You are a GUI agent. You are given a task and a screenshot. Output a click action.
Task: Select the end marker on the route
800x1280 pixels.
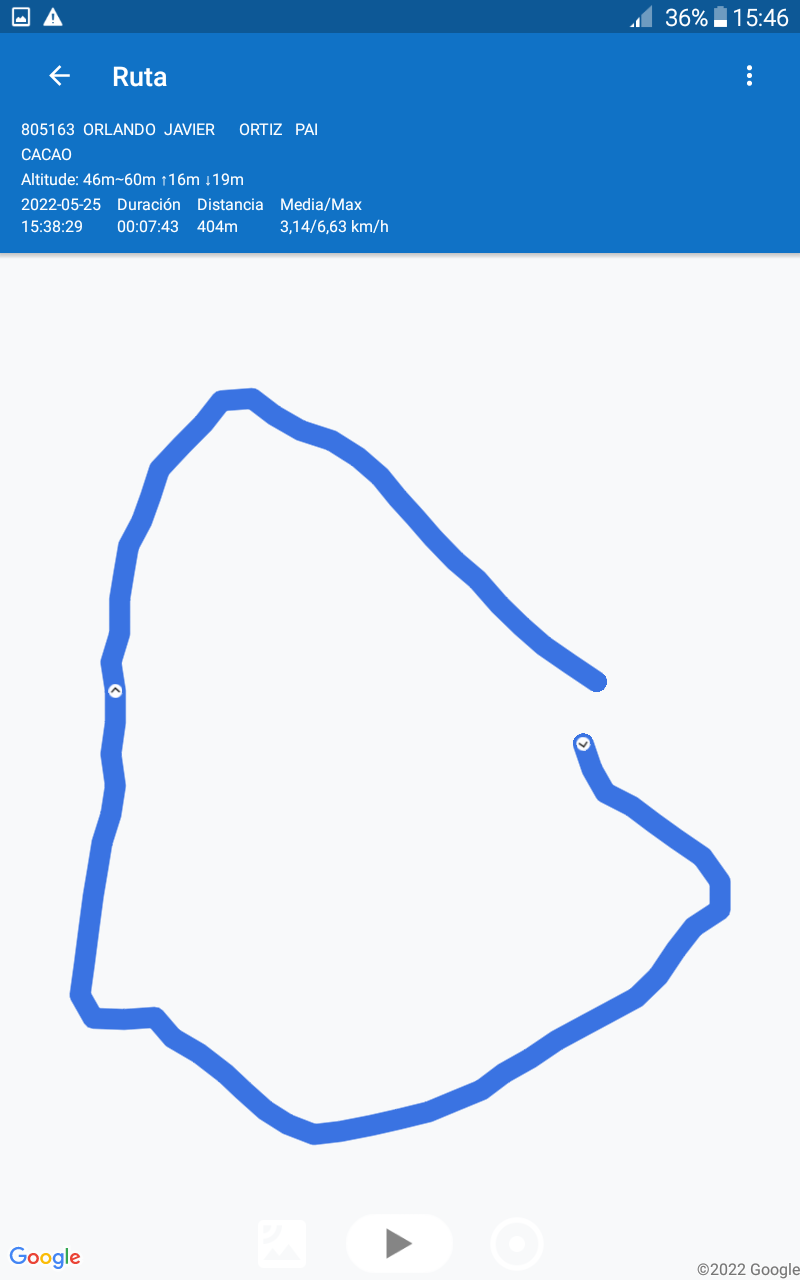coord(583,743)
